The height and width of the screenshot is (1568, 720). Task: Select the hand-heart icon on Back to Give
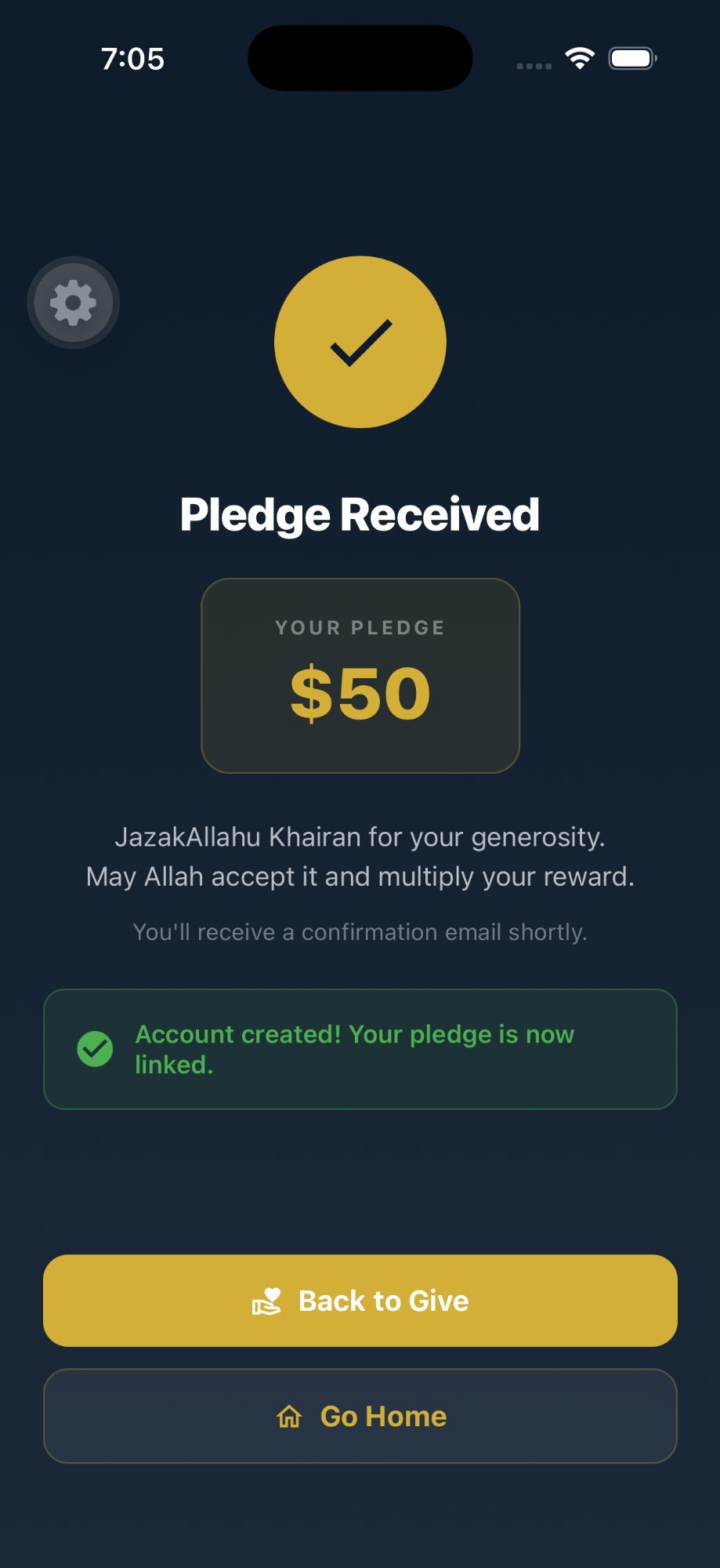[267, 1300]
